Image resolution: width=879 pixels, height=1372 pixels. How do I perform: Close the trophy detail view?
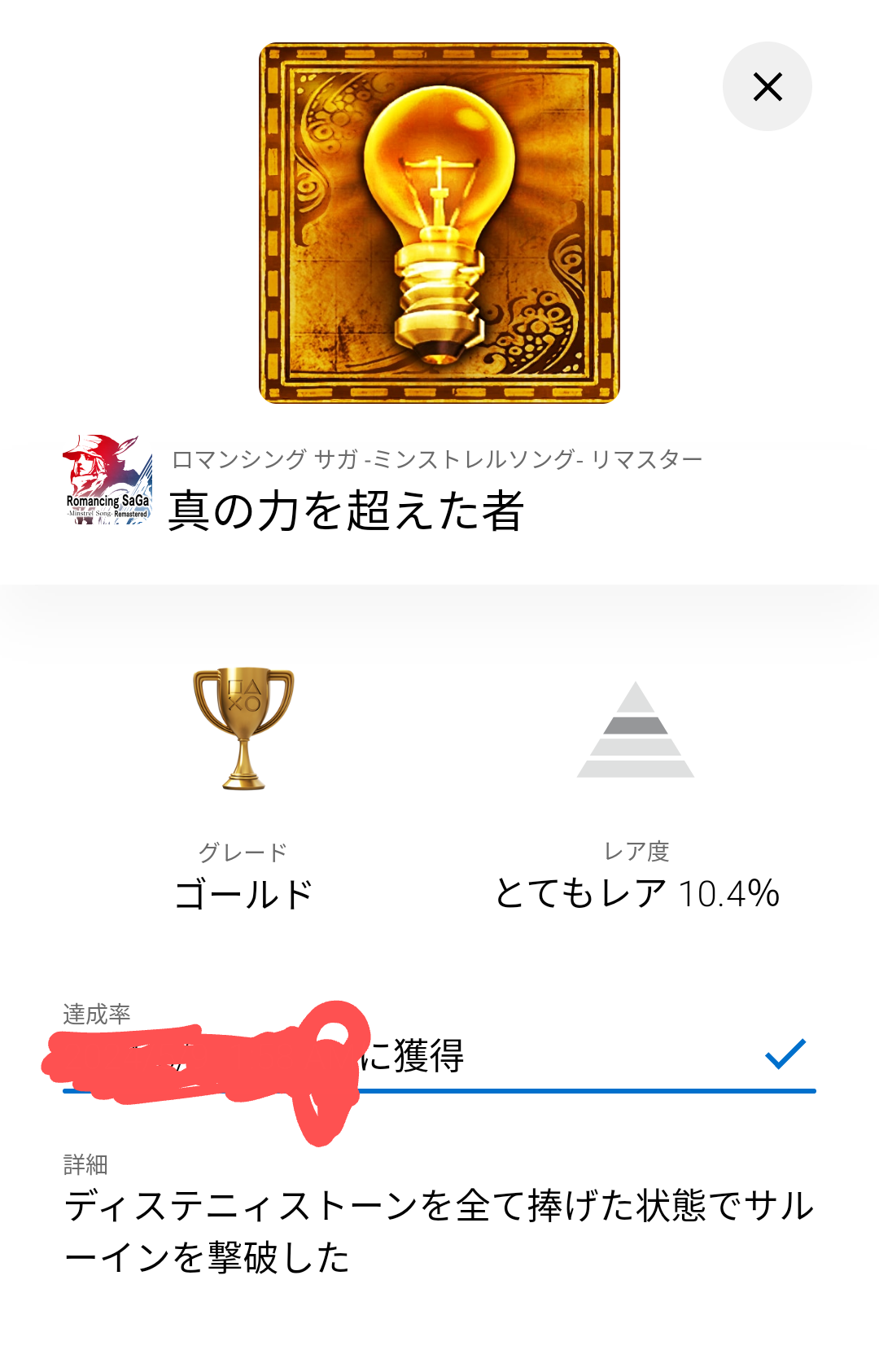767,87
